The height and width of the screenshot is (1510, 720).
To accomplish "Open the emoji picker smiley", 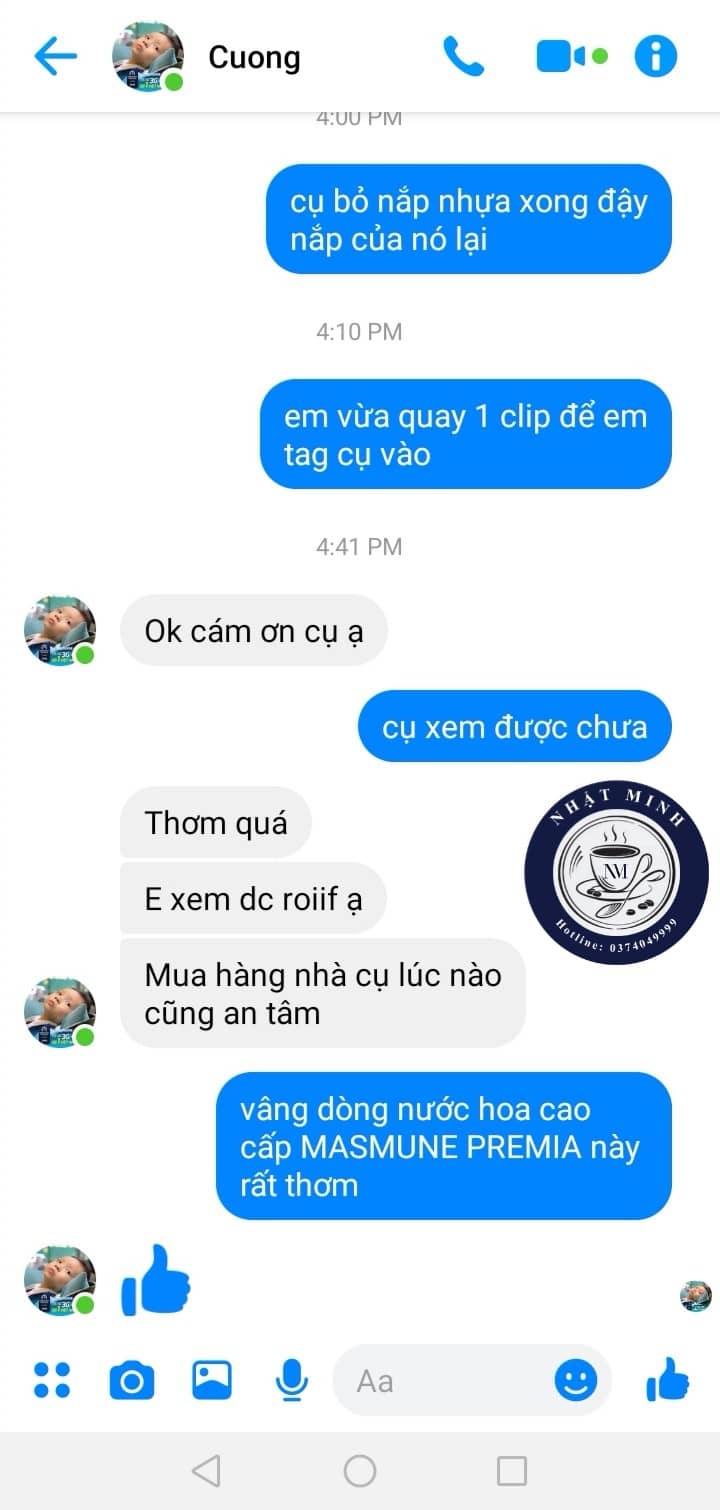I will tap(576, 1381).
